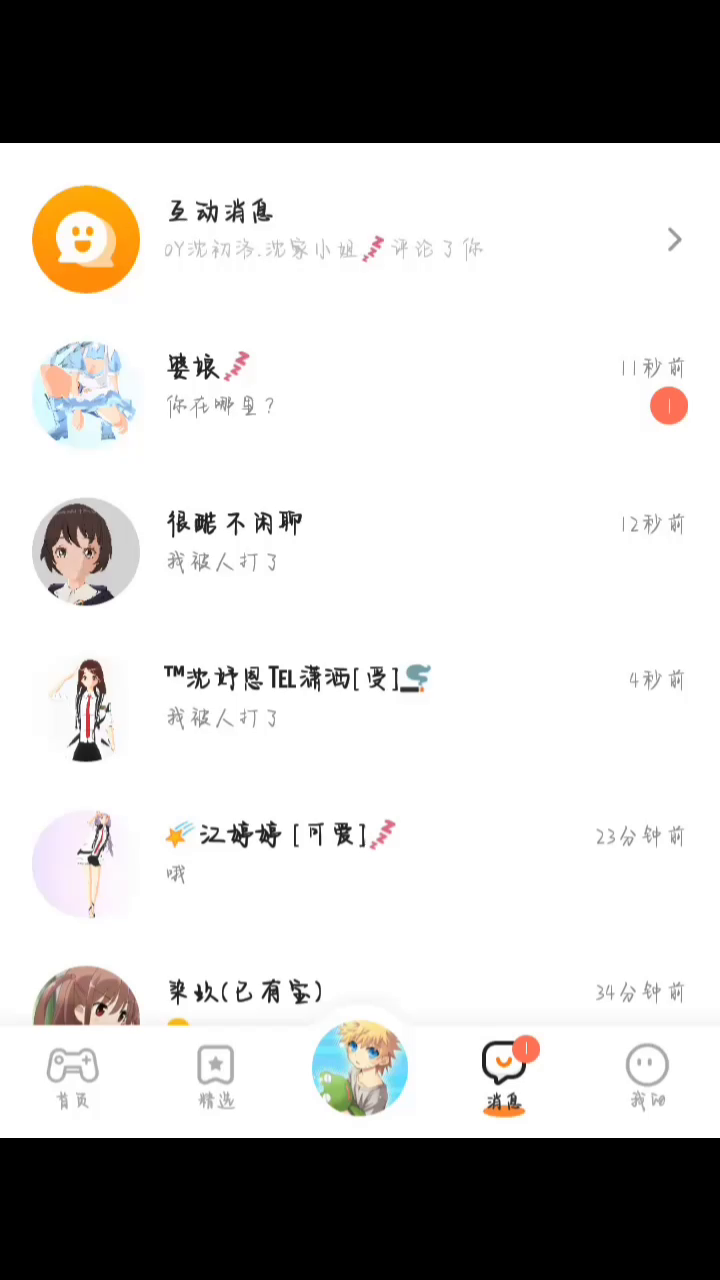The height and width of the screenshot is (1280, 720).
Task: Tap the center avatar button in bottom bar
Action: coord(360,1068)
